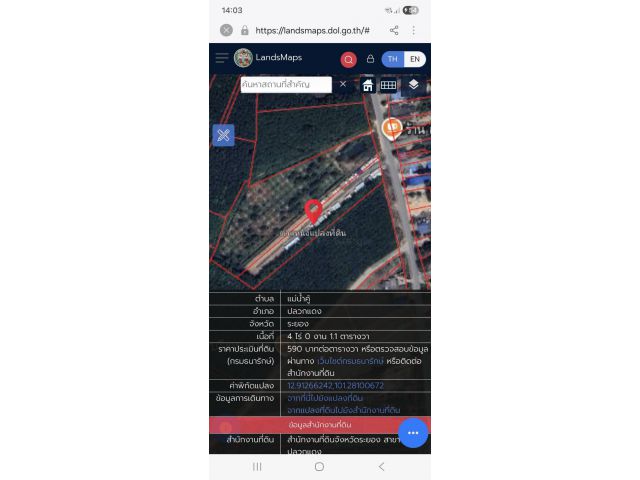Focus the place search input field
Screen dimensions: 640x480
(x=285, y=85)
